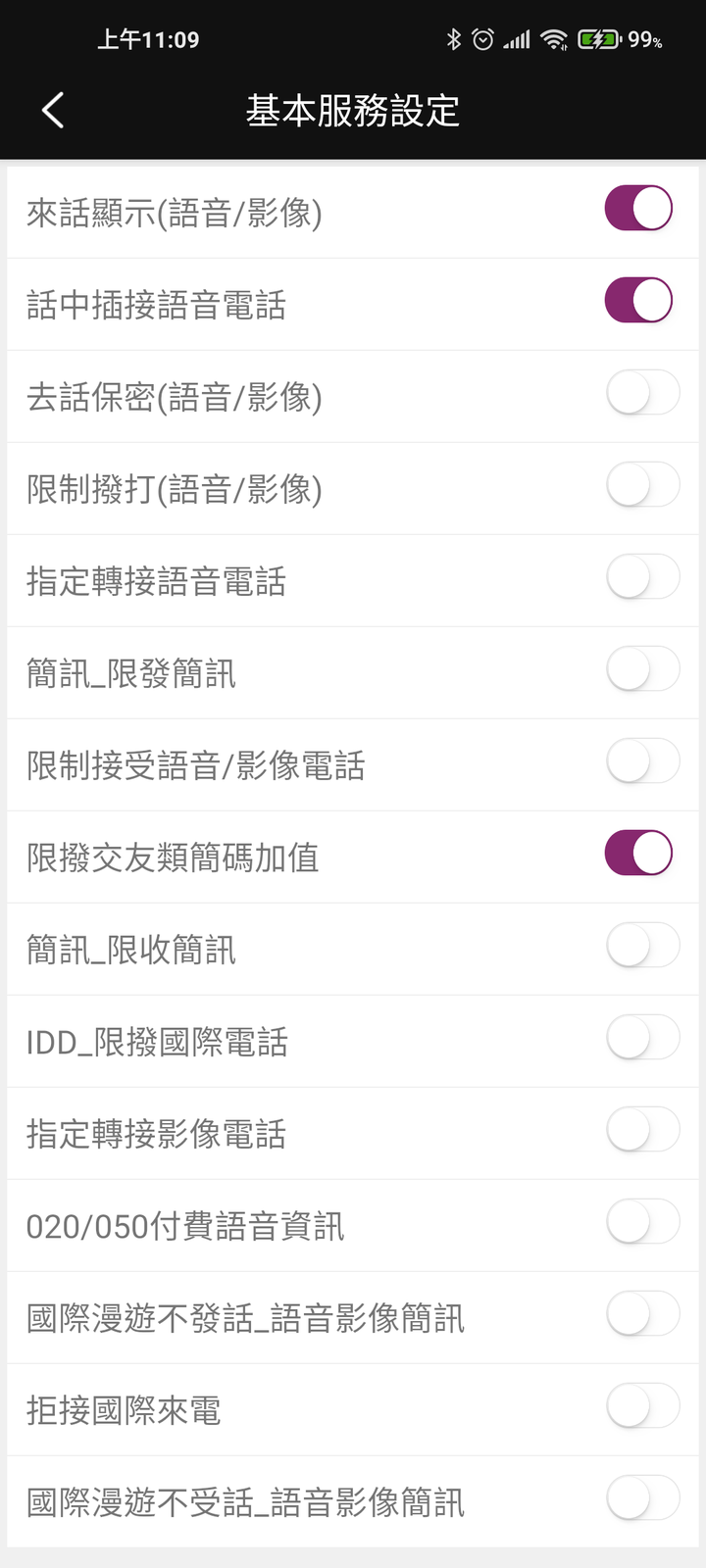
Task: Turn off 限撥交友類簡碼加值
Action: (x=639, y=853)
